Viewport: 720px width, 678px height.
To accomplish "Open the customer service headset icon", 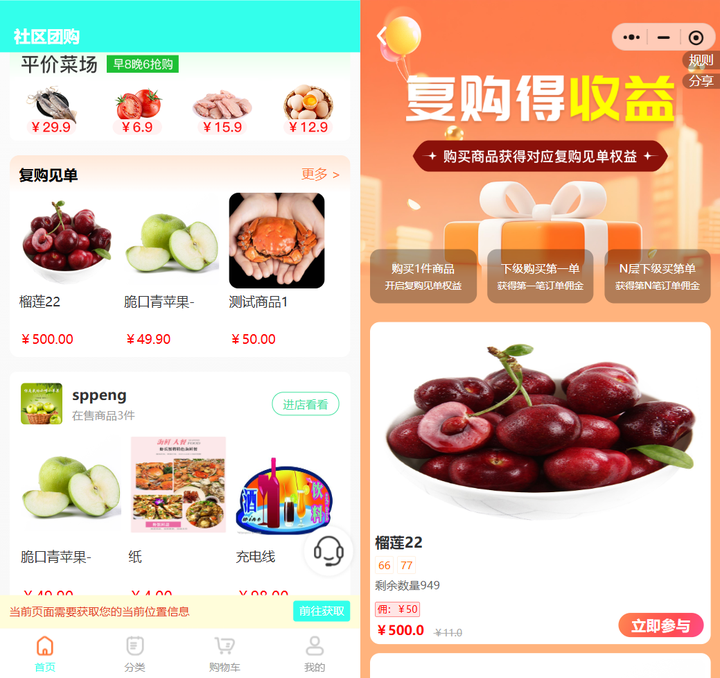I will [328, 551].
